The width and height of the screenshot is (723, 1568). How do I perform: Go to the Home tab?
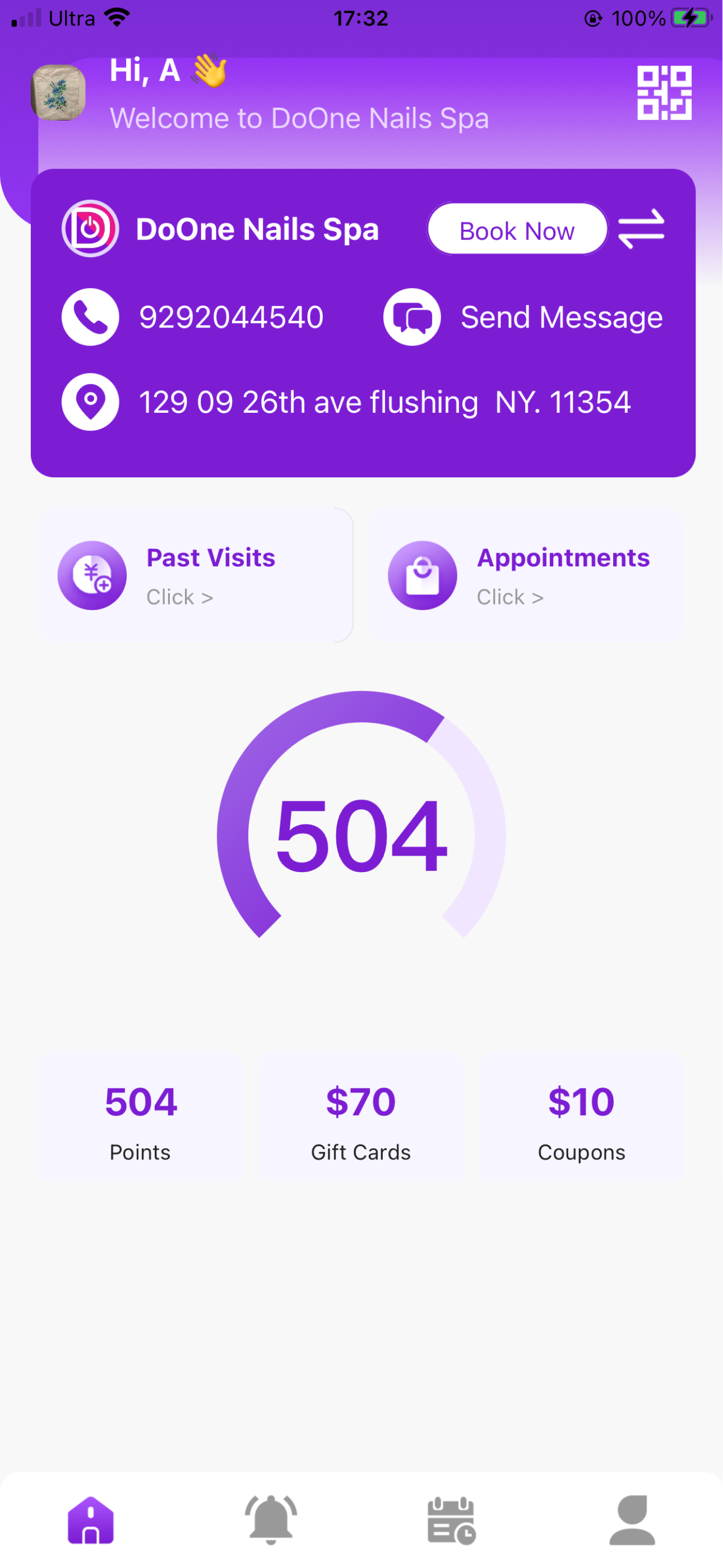click(x=91, y=1520)
